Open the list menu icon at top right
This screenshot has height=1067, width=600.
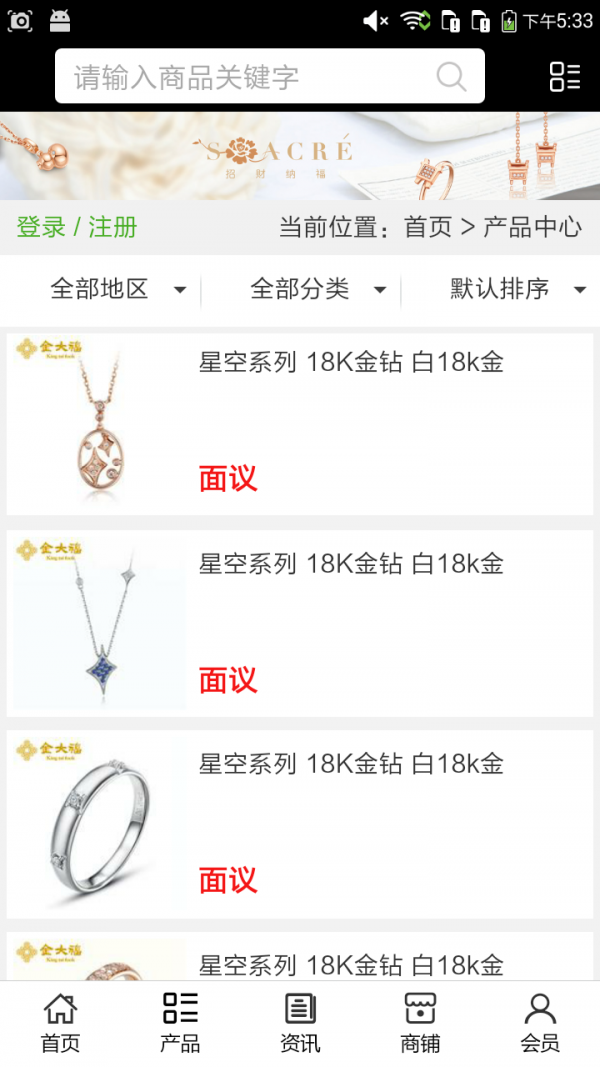tap(565, 77)
